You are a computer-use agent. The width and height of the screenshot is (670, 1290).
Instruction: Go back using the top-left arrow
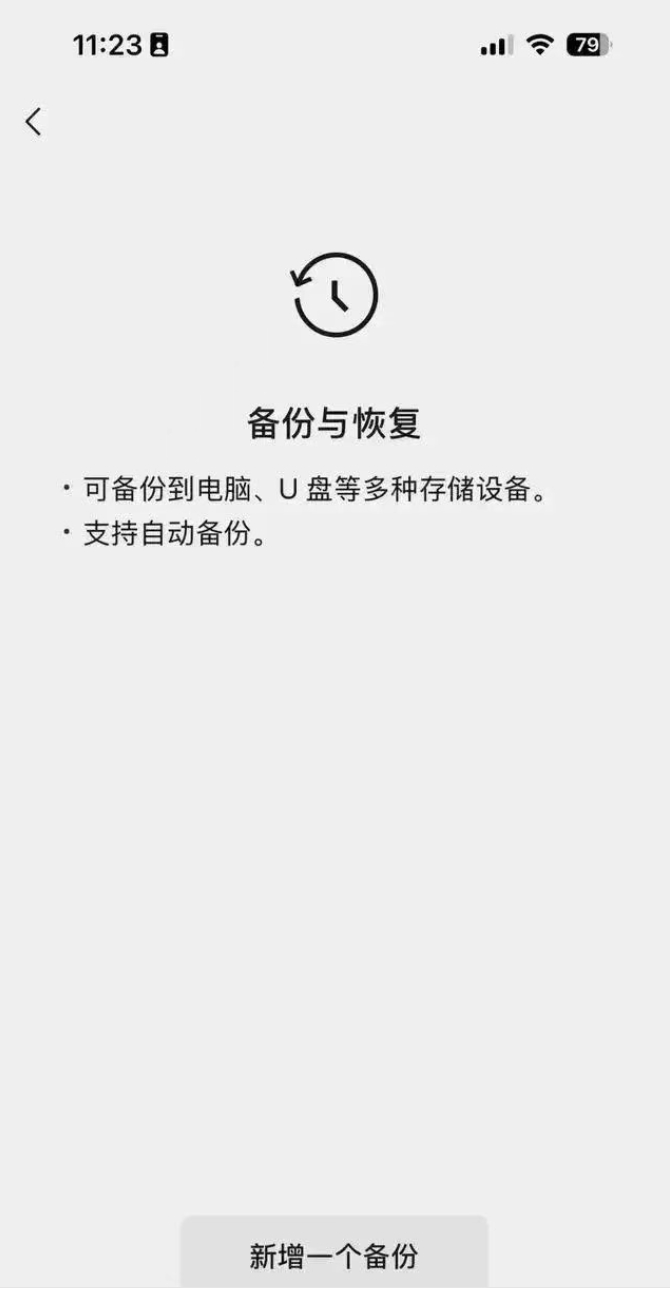click(x=34, y=122)
